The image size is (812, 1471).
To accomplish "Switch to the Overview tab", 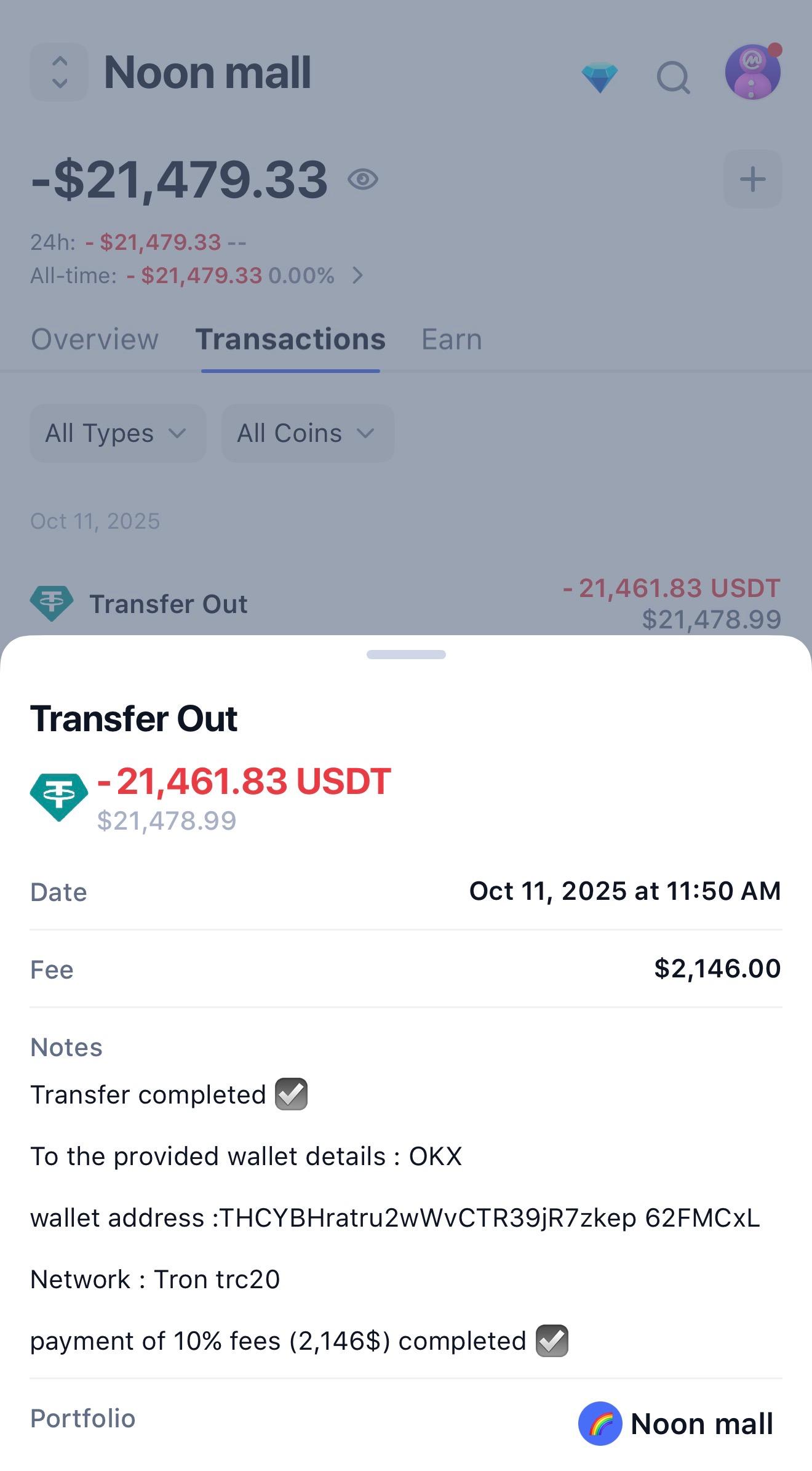I will click(95, 339).
